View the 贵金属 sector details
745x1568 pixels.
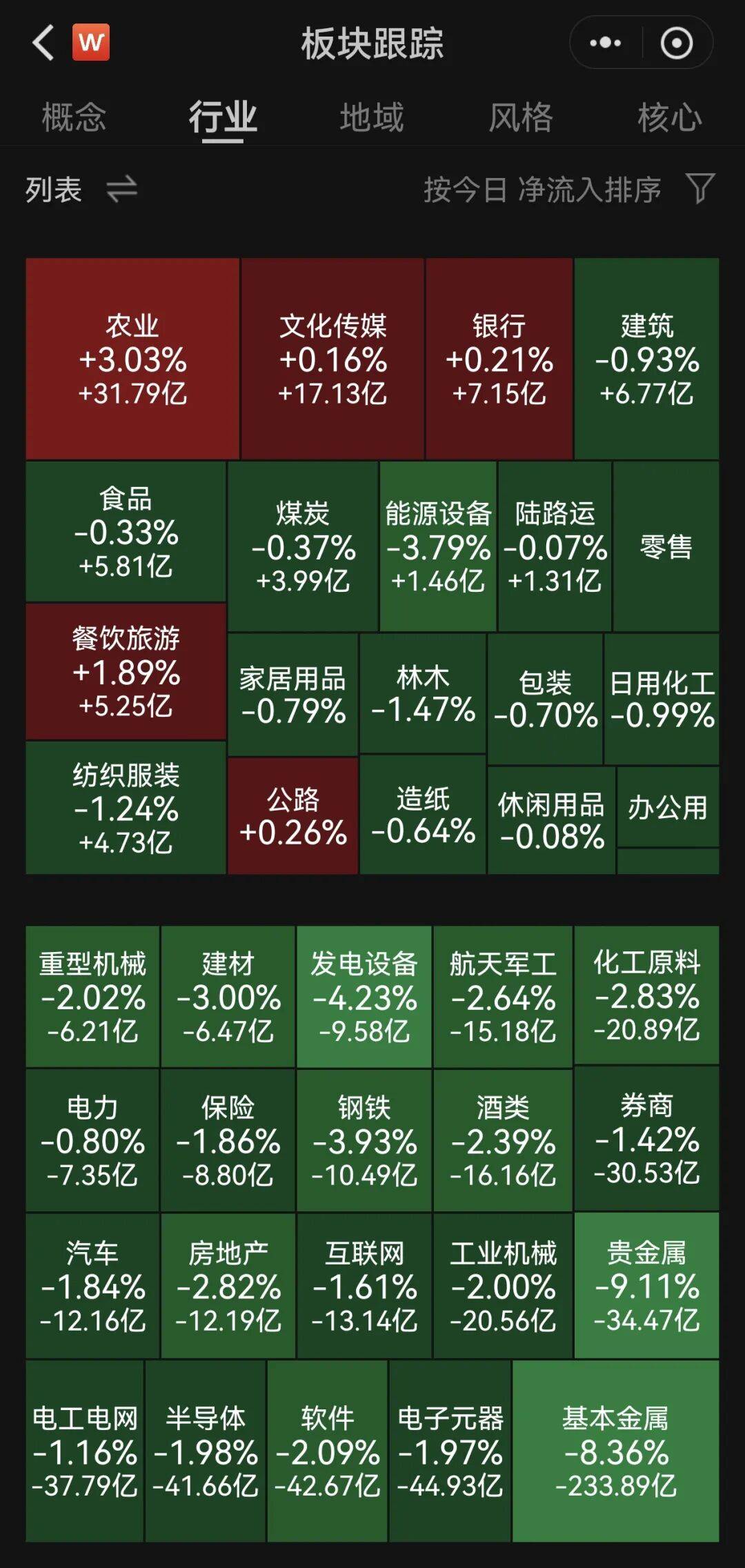click(646, 1286)
